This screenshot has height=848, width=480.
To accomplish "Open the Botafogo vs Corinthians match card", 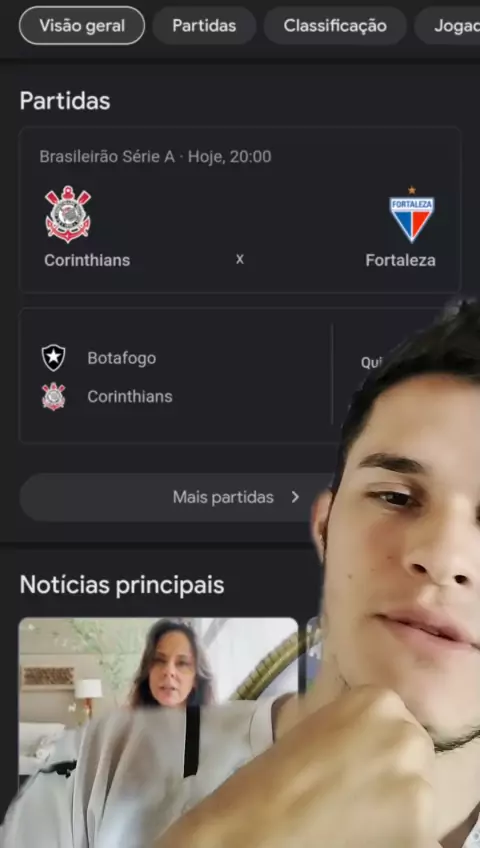I will pos(178,376).
